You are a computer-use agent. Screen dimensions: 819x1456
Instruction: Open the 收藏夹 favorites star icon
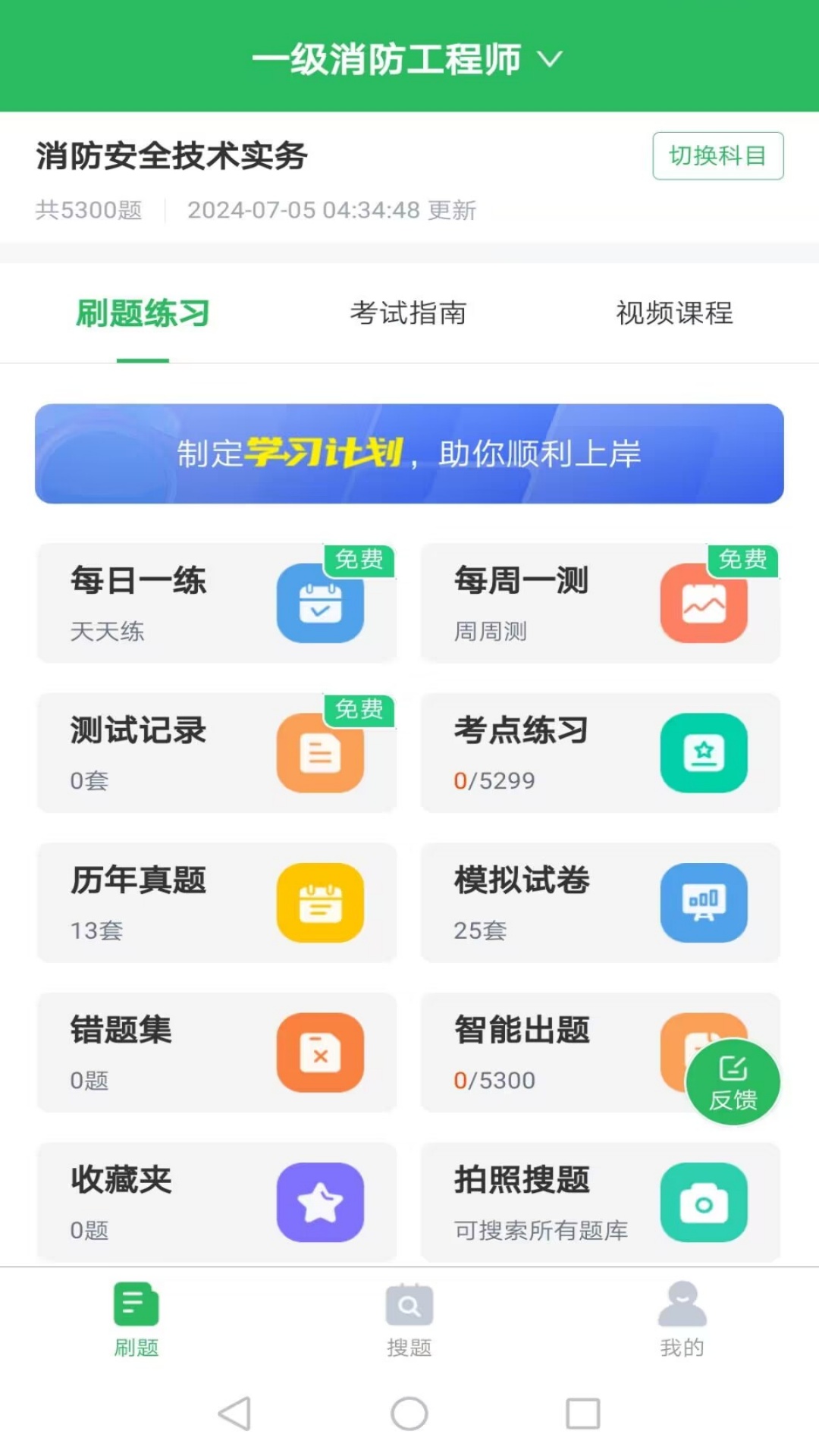click(321, 1202)
